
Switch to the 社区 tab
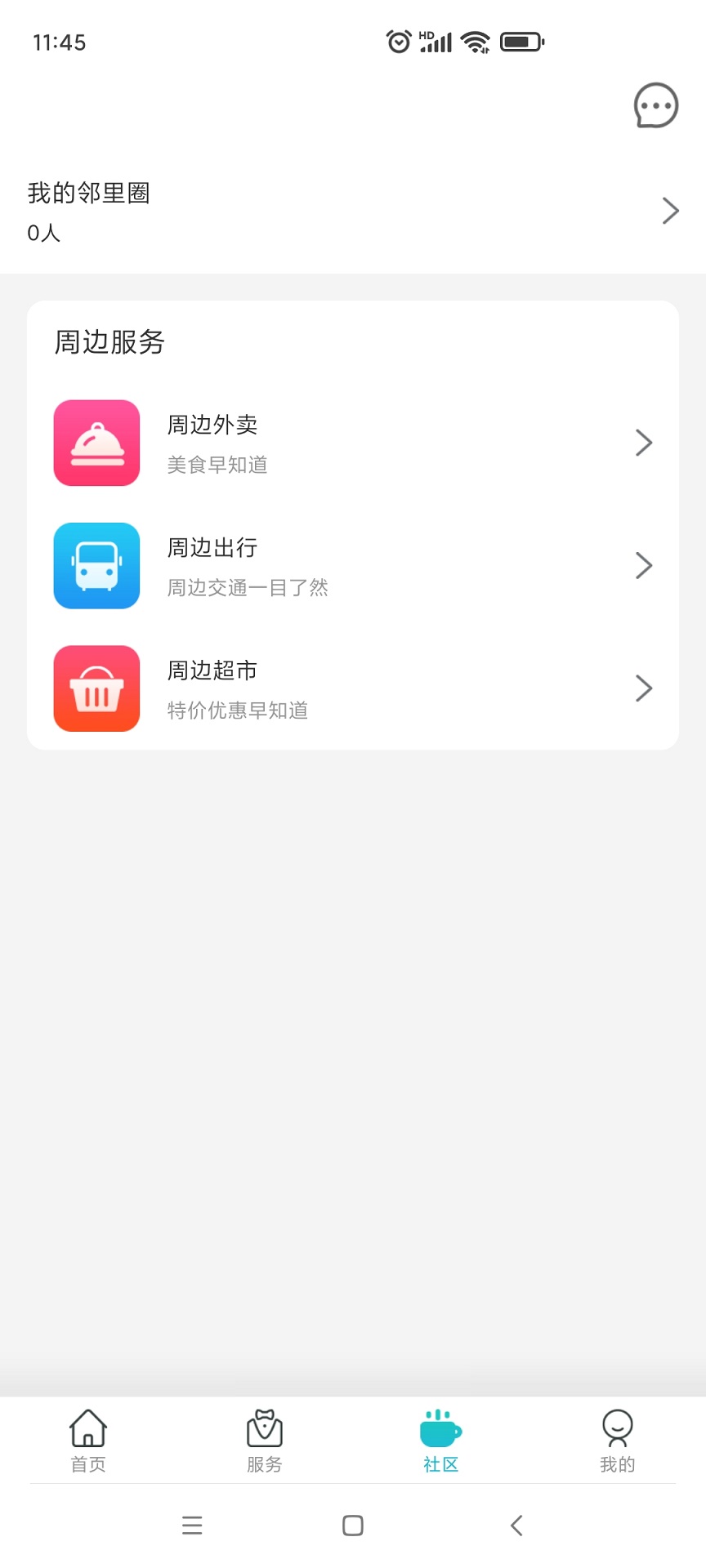440,1440
